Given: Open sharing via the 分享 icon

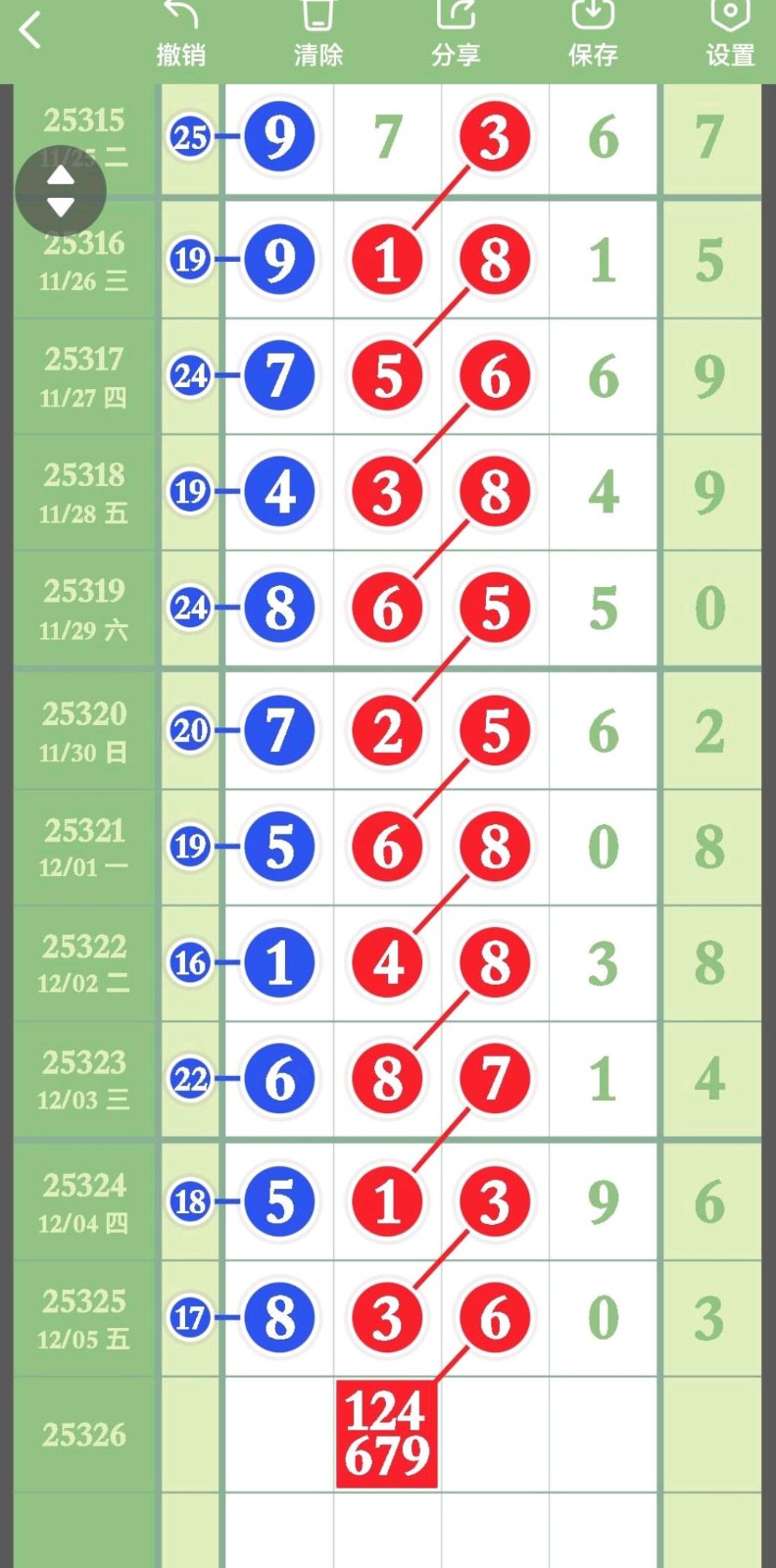Looking at the screenshot, I should (x=454, y=29).
